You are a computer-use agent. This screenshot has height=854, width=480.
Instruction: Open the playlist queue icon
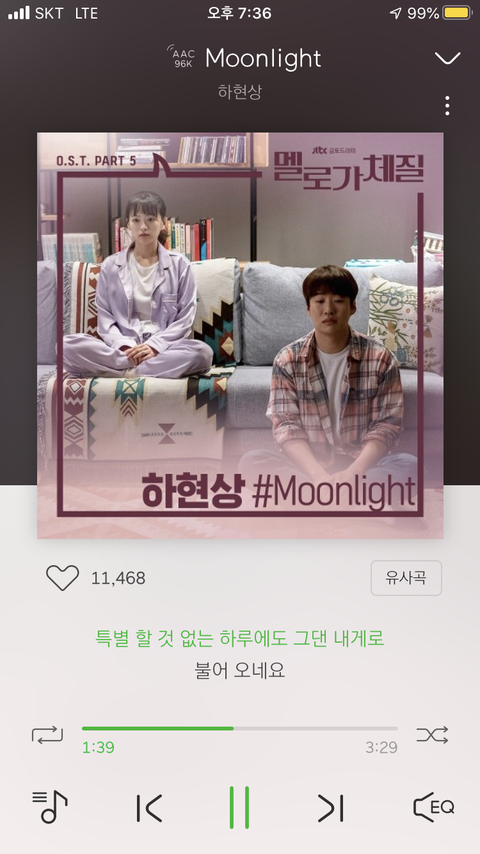50,807
